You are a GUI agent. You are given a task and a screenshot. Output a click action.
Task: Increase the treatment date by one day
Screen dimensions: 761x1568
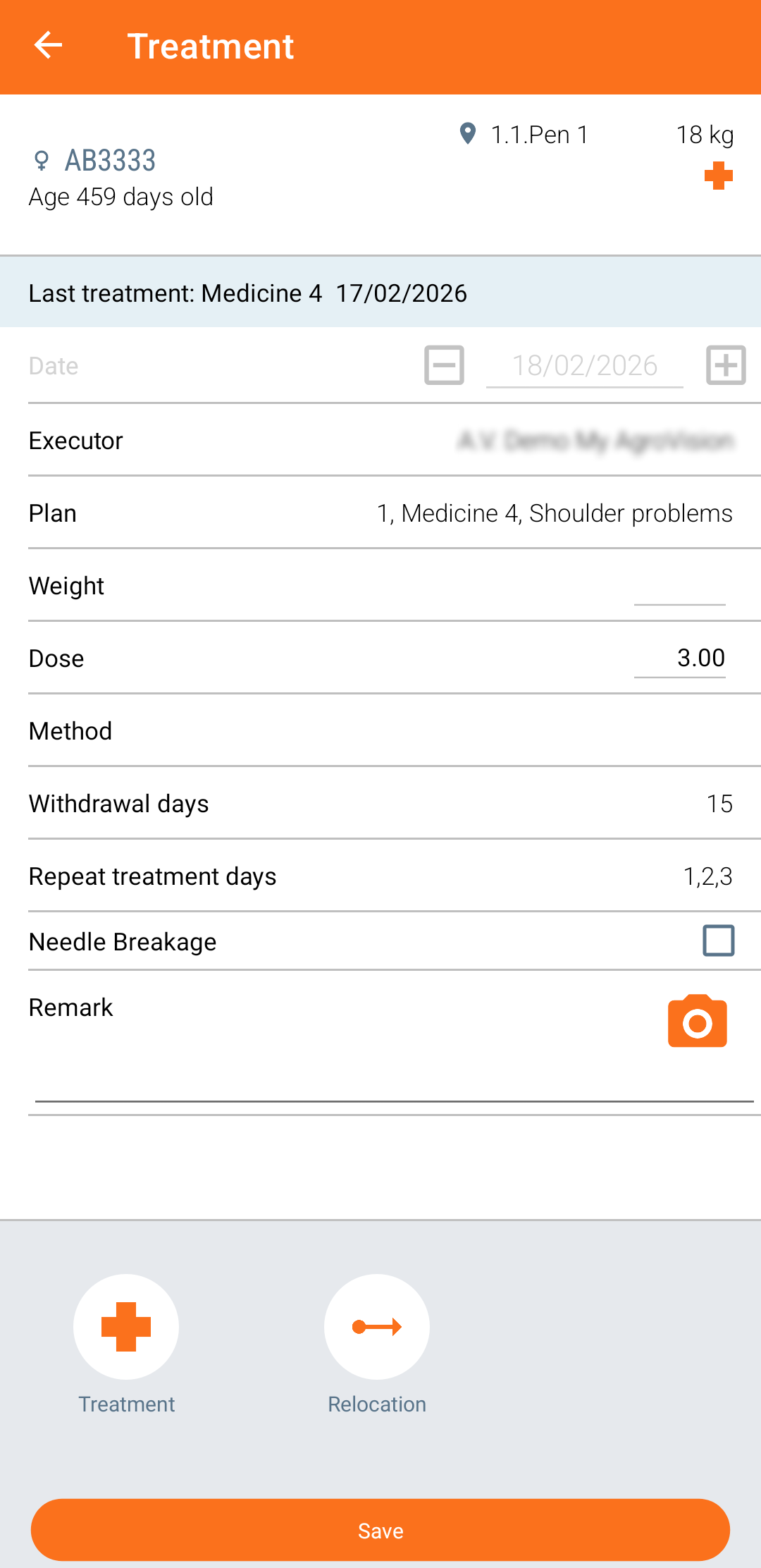pyautogui.click(x=726, y=365)
